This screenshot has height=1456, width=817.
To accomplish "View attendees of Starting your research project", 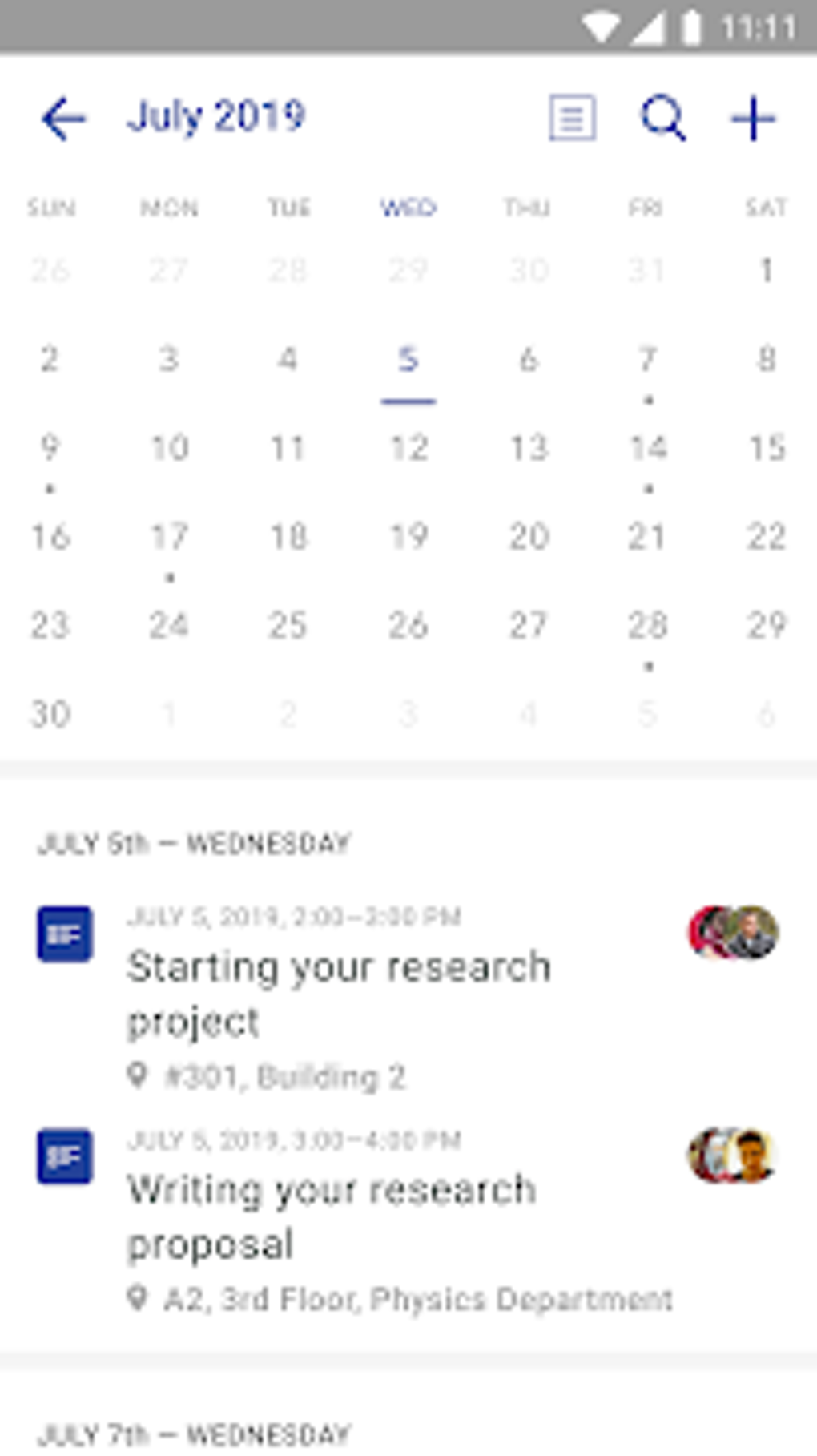I will 733,934.
